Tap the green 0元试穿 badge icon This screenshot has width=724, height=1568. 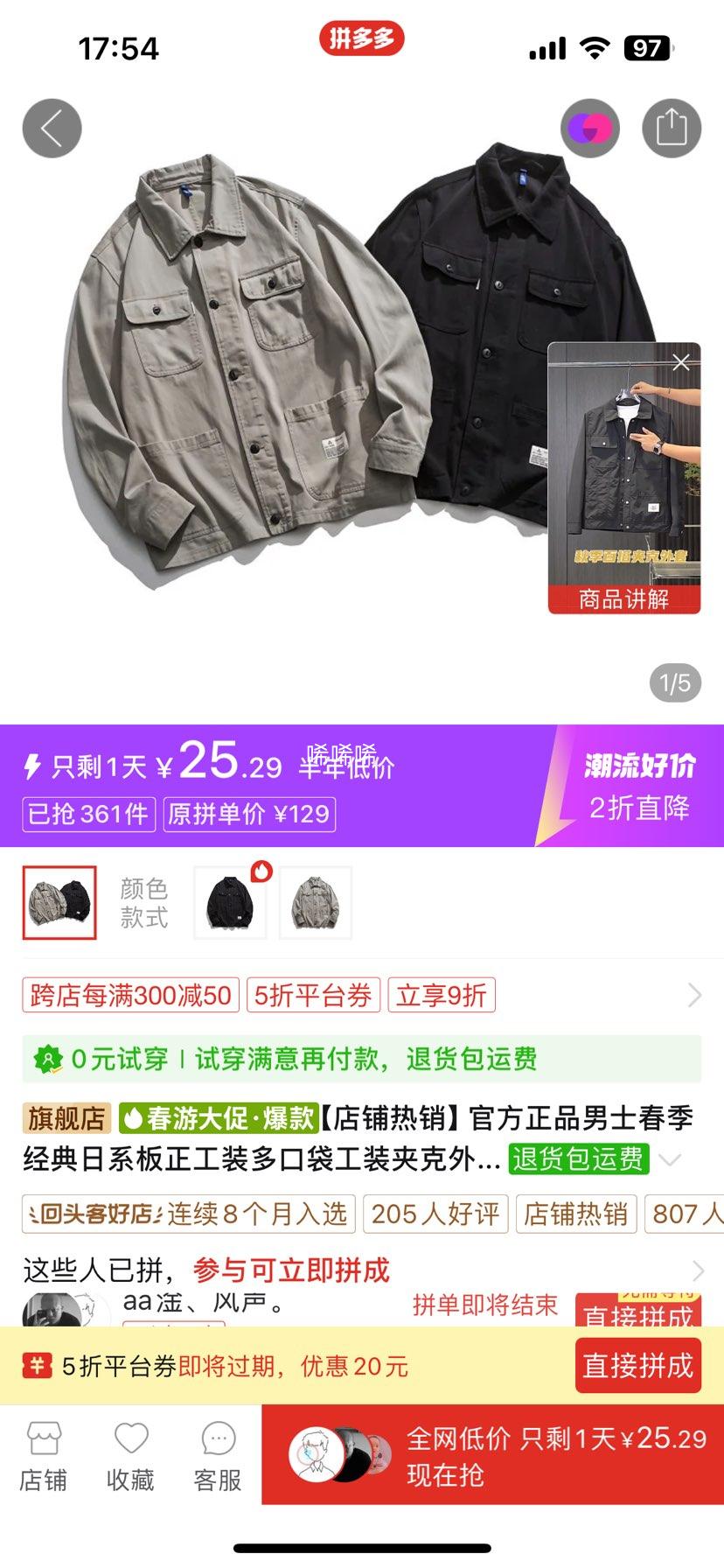pos(48,1060)
